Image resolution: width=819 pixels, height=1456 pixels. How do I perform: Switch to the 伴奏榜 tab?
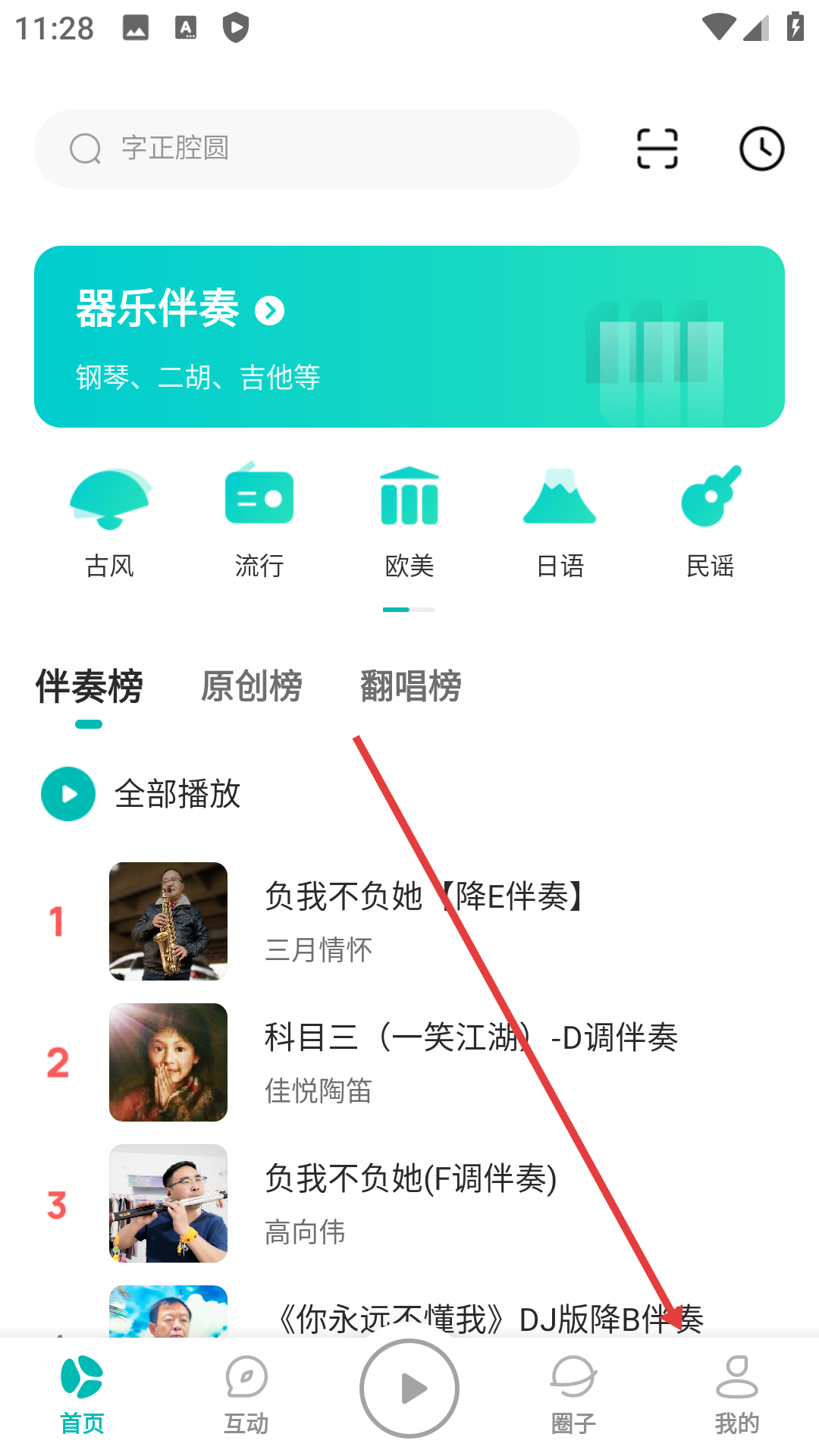click(89, 687)
